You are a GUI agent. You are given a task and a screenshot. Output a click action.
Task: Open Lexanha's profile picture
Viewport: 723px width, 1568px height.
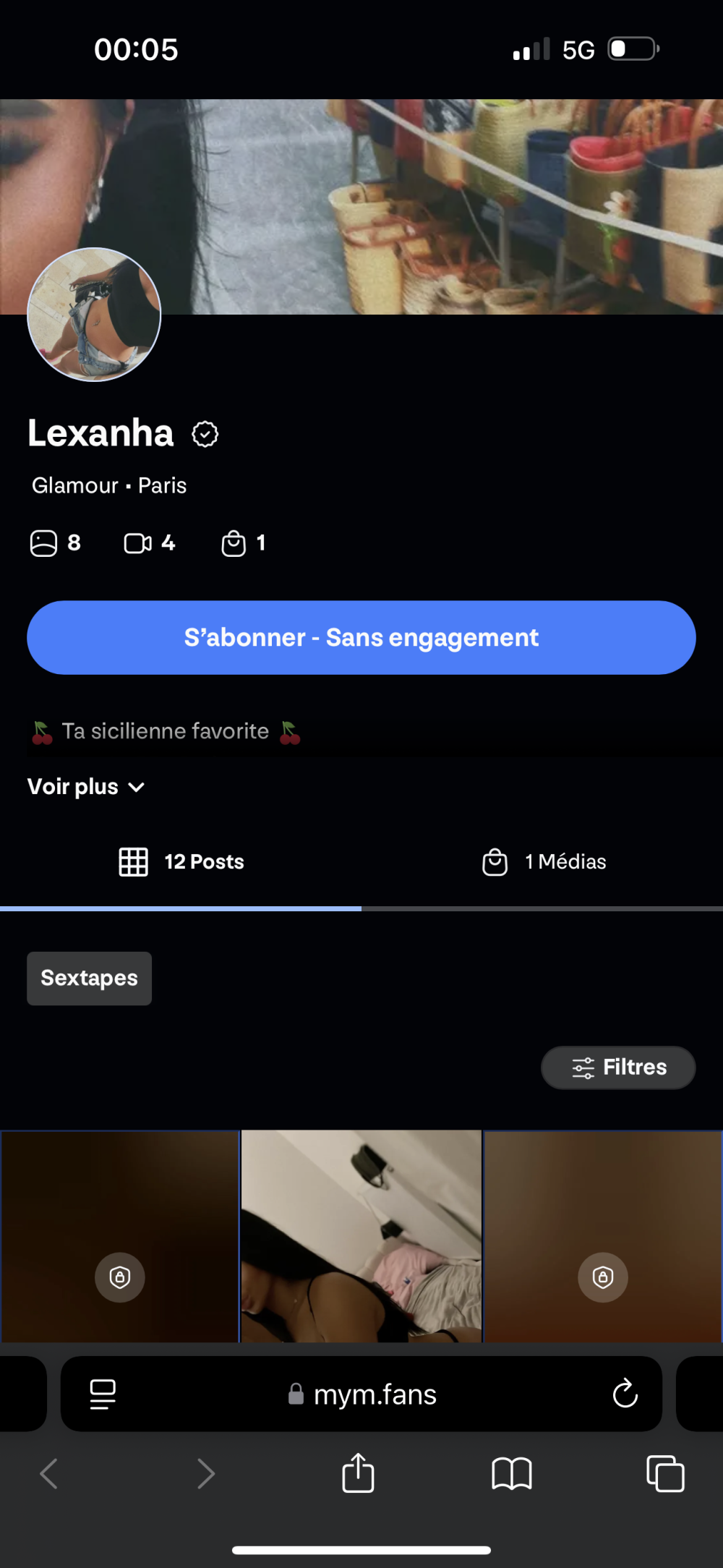(94, 315)
